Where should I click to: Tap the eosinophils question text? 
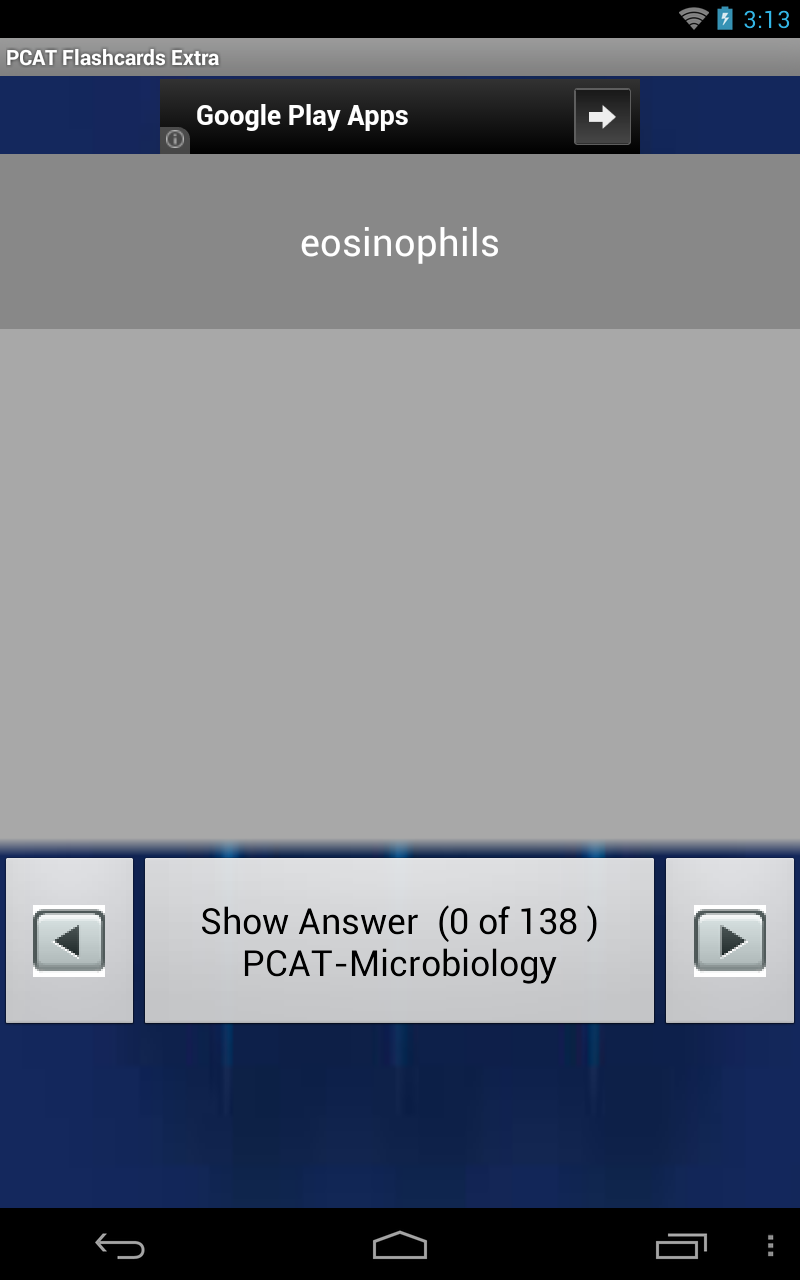pos(399,242)
